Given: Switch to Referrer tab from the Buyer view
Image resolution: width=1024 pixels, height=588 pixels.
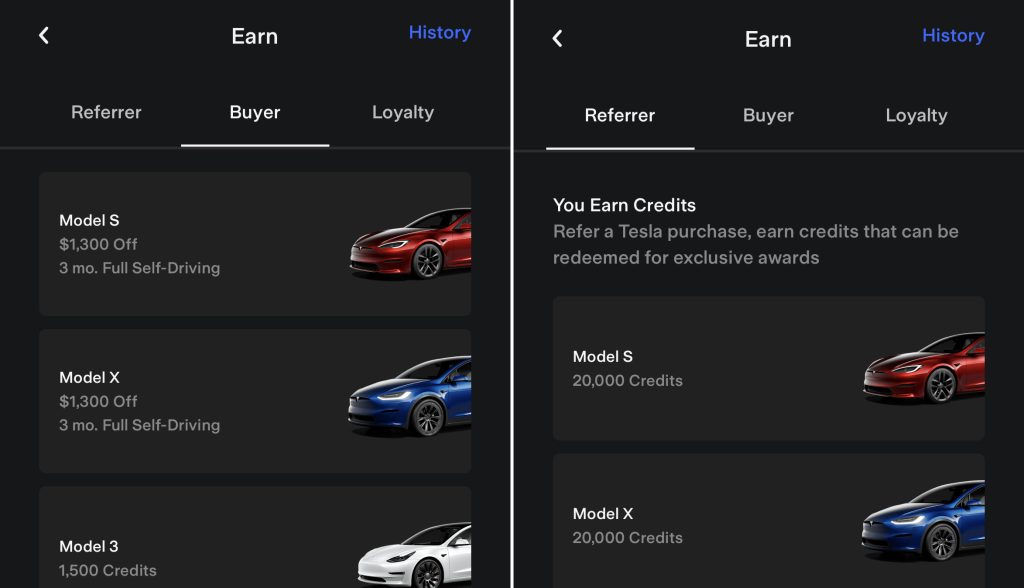Looking at the screenshot, I should (x=106, y=112).
